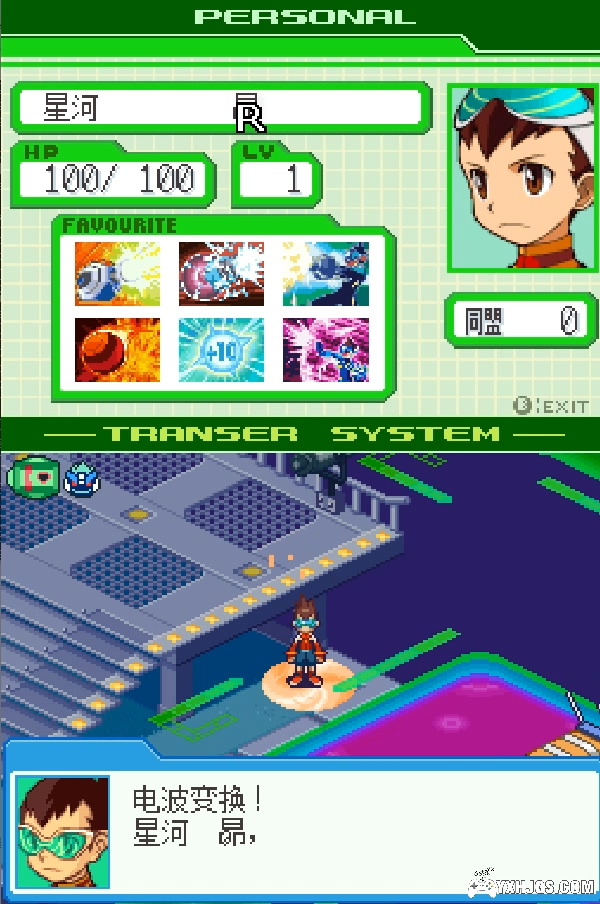Select the red fireball favourite card
The height and width of the screenshot is (904, 600).
(x=117, y=350)
